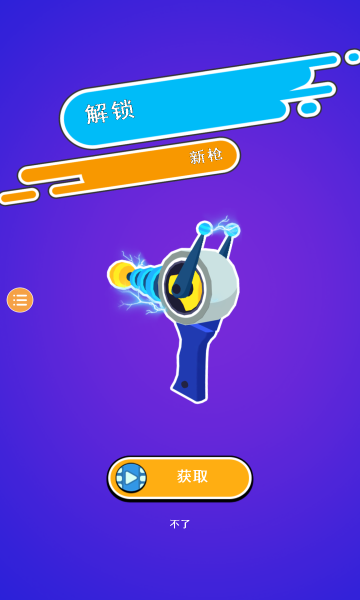Screen dimensions: 360x600
Task: Tap the 获取 button to unlock the gun
Action: tap(180, 478)
